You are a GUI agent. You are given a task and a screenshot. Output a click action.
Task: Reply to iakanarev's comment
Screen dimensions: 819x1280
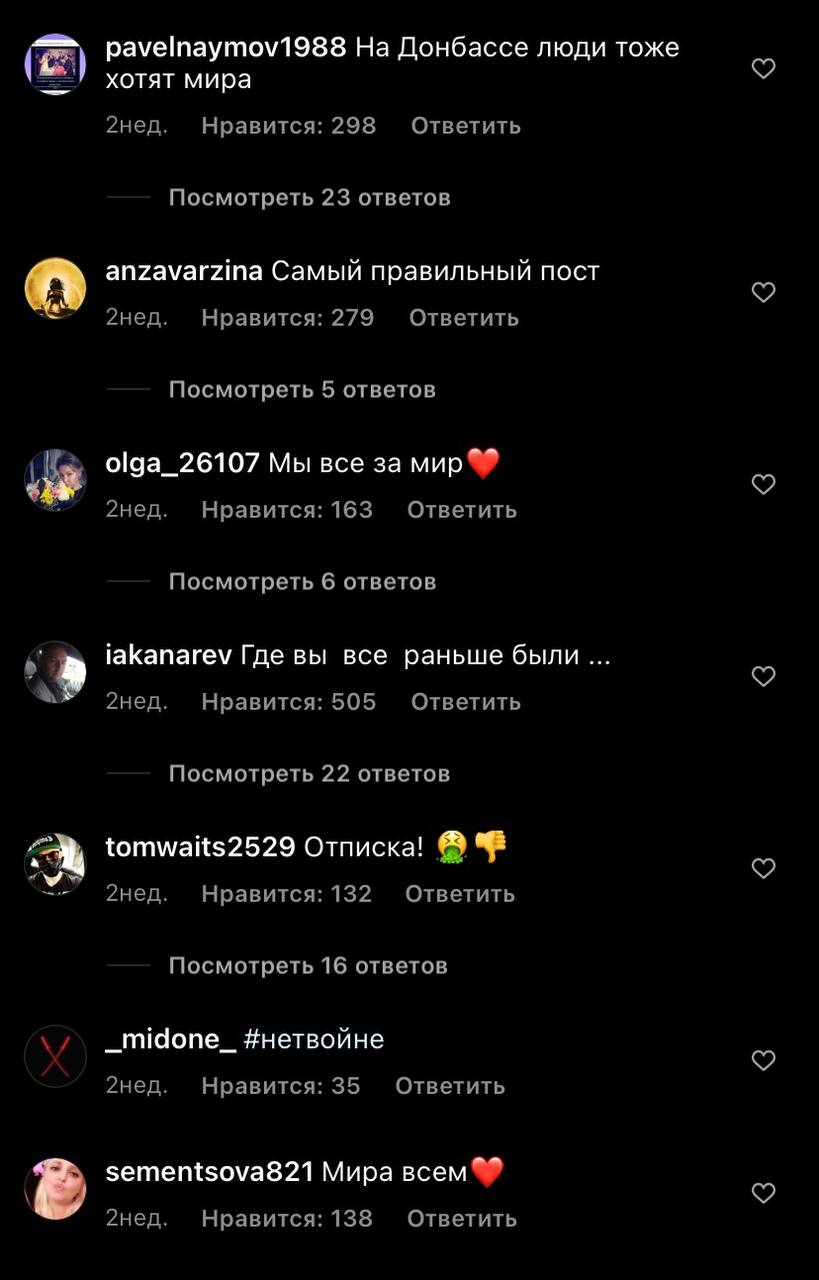coord(465,702)
